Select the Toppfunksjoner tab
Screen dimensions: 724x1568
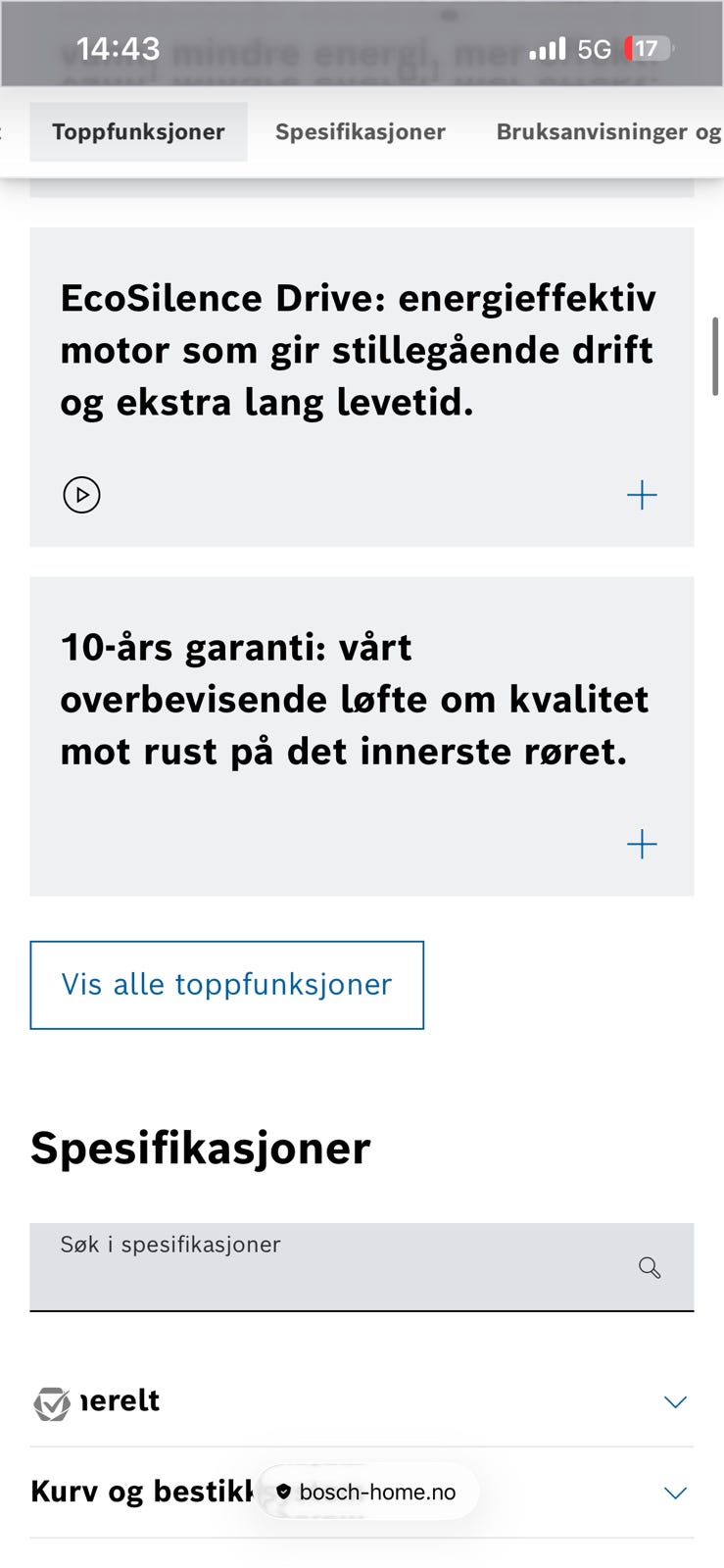pyautogui.click(x=138, y=130)
